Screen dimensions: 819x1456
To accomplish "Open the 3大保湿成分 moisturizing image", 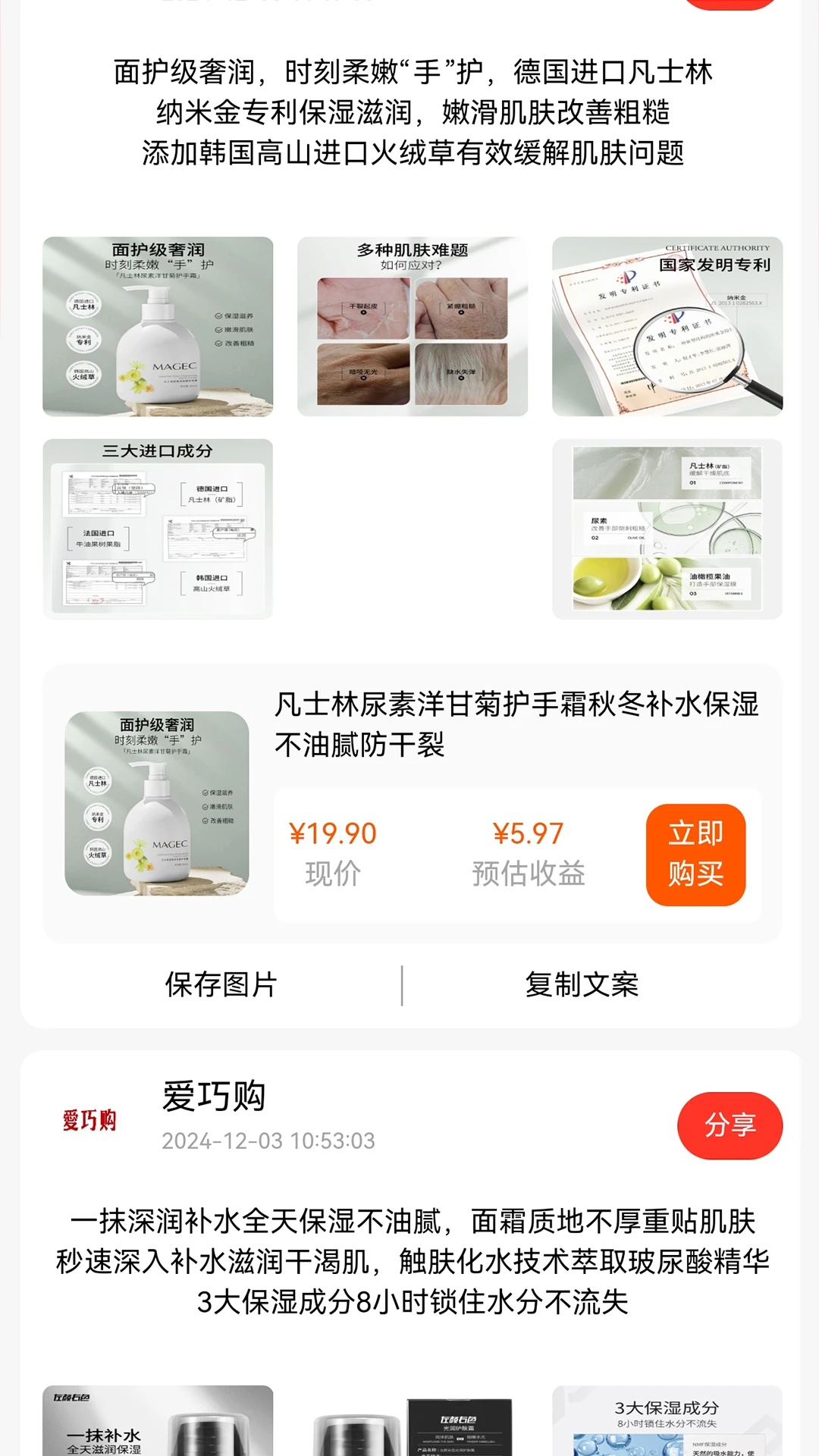I will click(664, 1426).
